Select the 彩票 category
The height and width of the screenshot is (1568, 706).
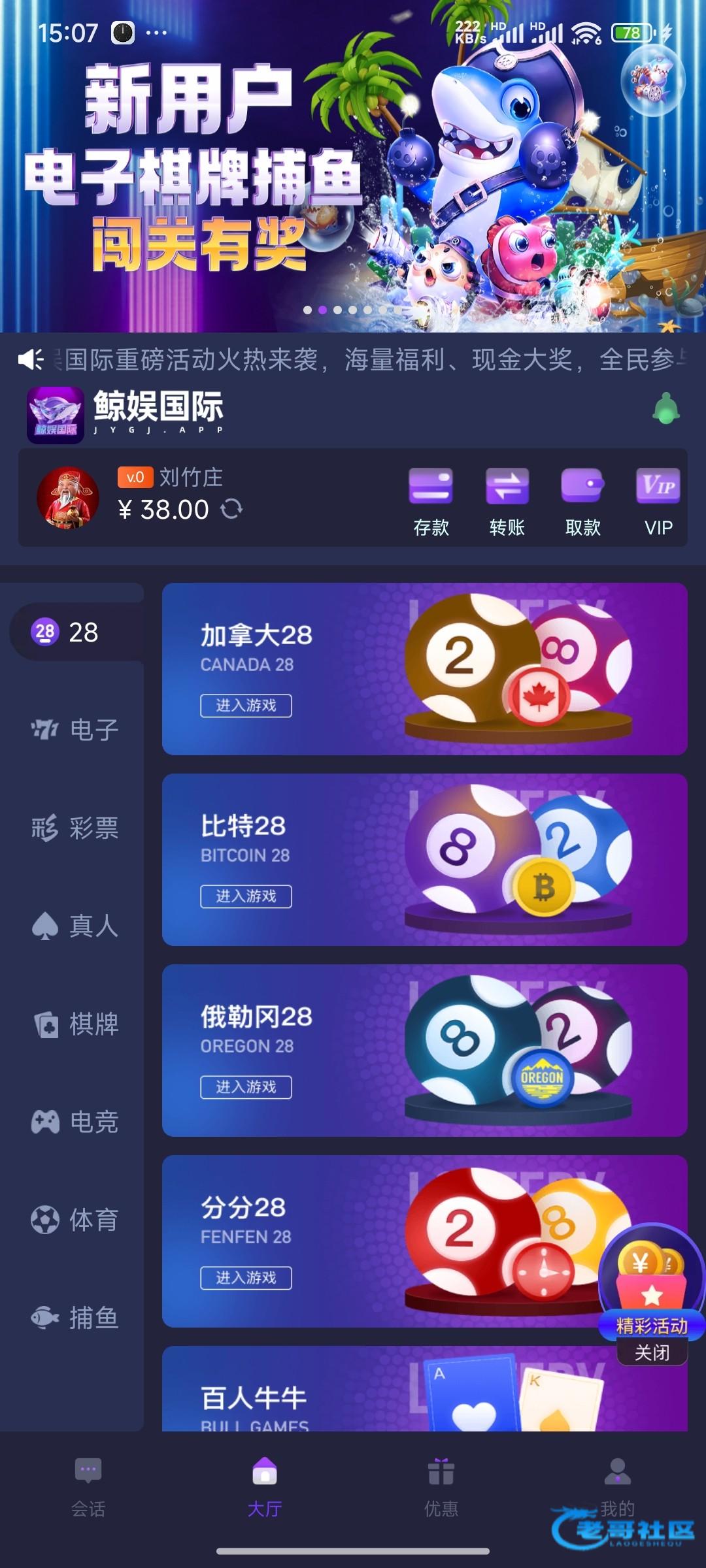(x=75, y=828)
